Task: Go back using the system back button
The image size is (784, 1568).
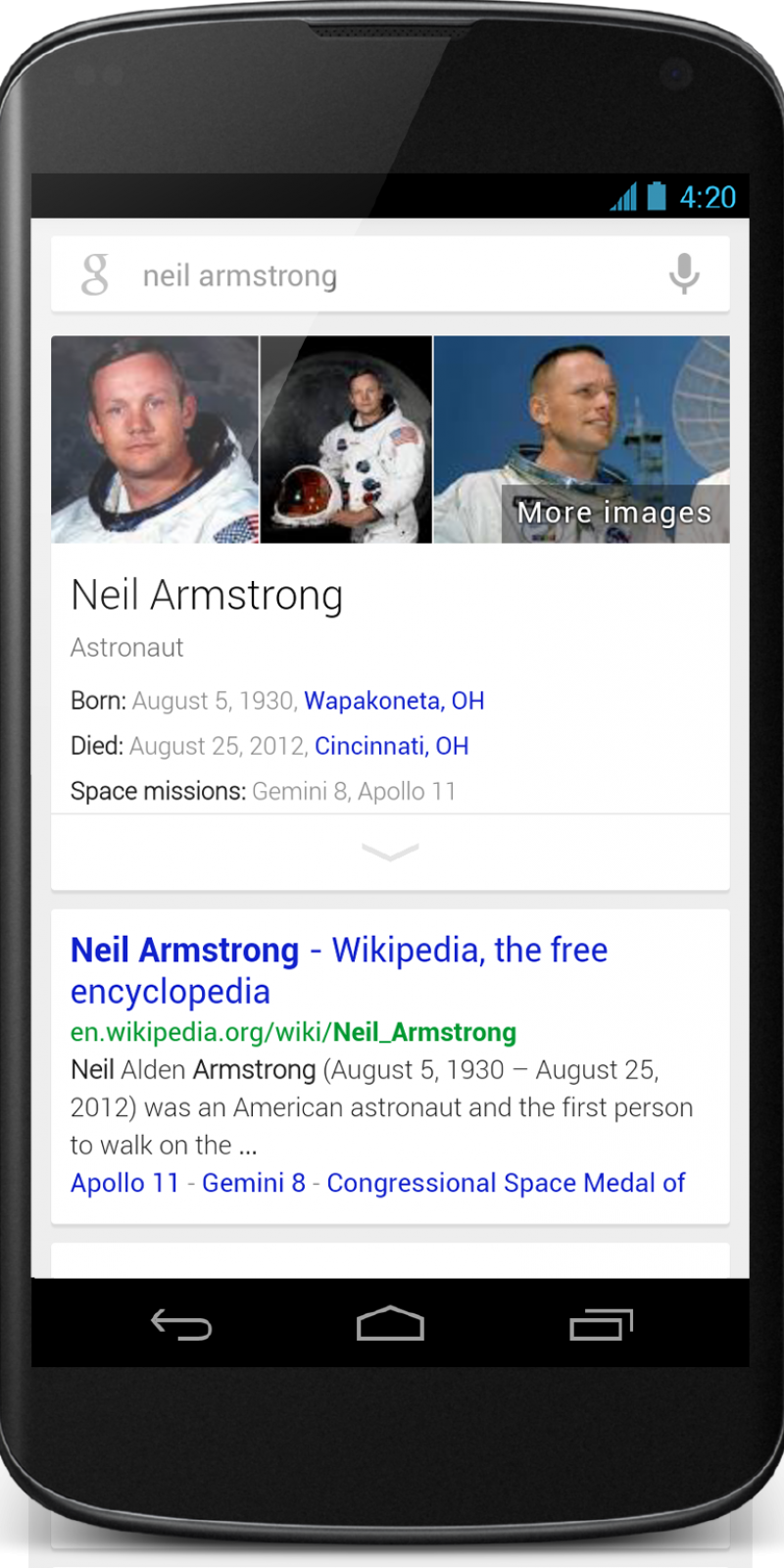Action: pos(181,1325)
